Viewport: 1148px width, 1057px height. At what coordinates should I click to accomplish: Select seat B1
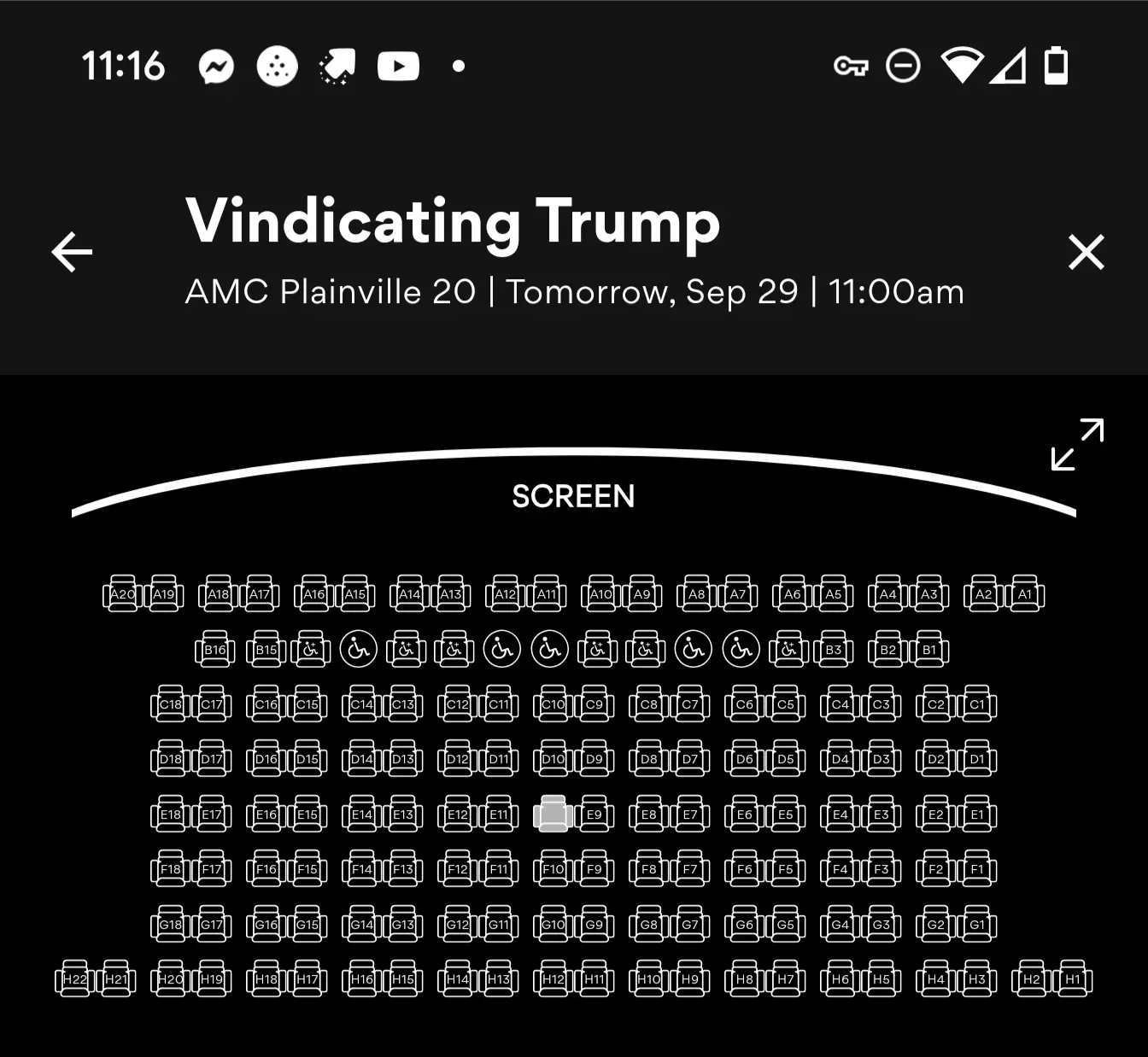(928, 649)
